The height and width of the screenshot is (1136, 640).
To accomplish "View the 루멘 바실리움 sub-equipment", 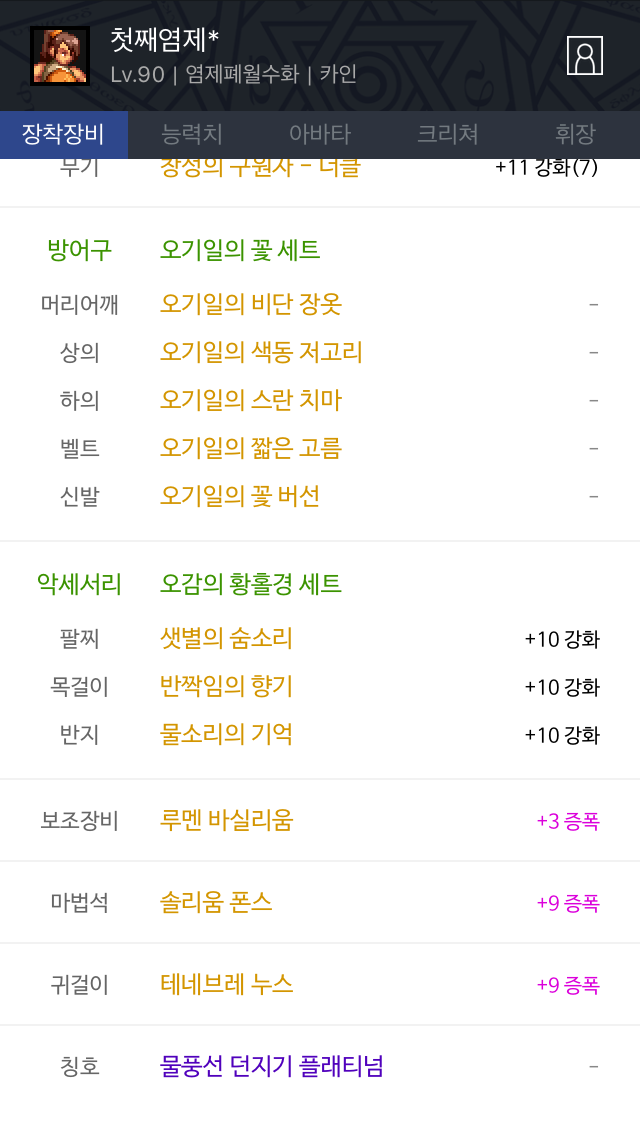I will pyautogui.click(x=226, y=821).
